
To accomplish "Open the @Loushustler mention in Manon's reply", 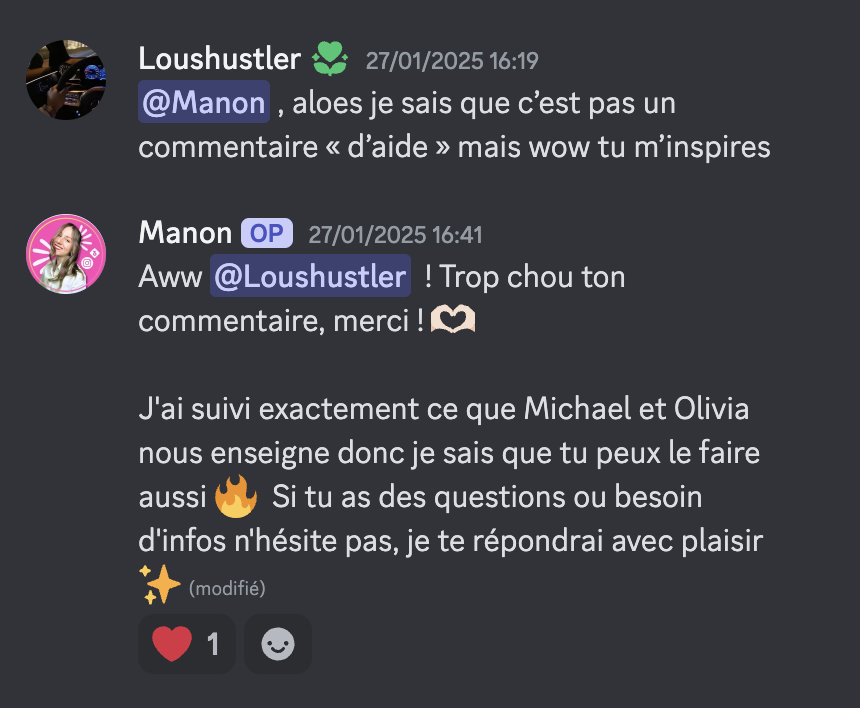I will (310, 276).
